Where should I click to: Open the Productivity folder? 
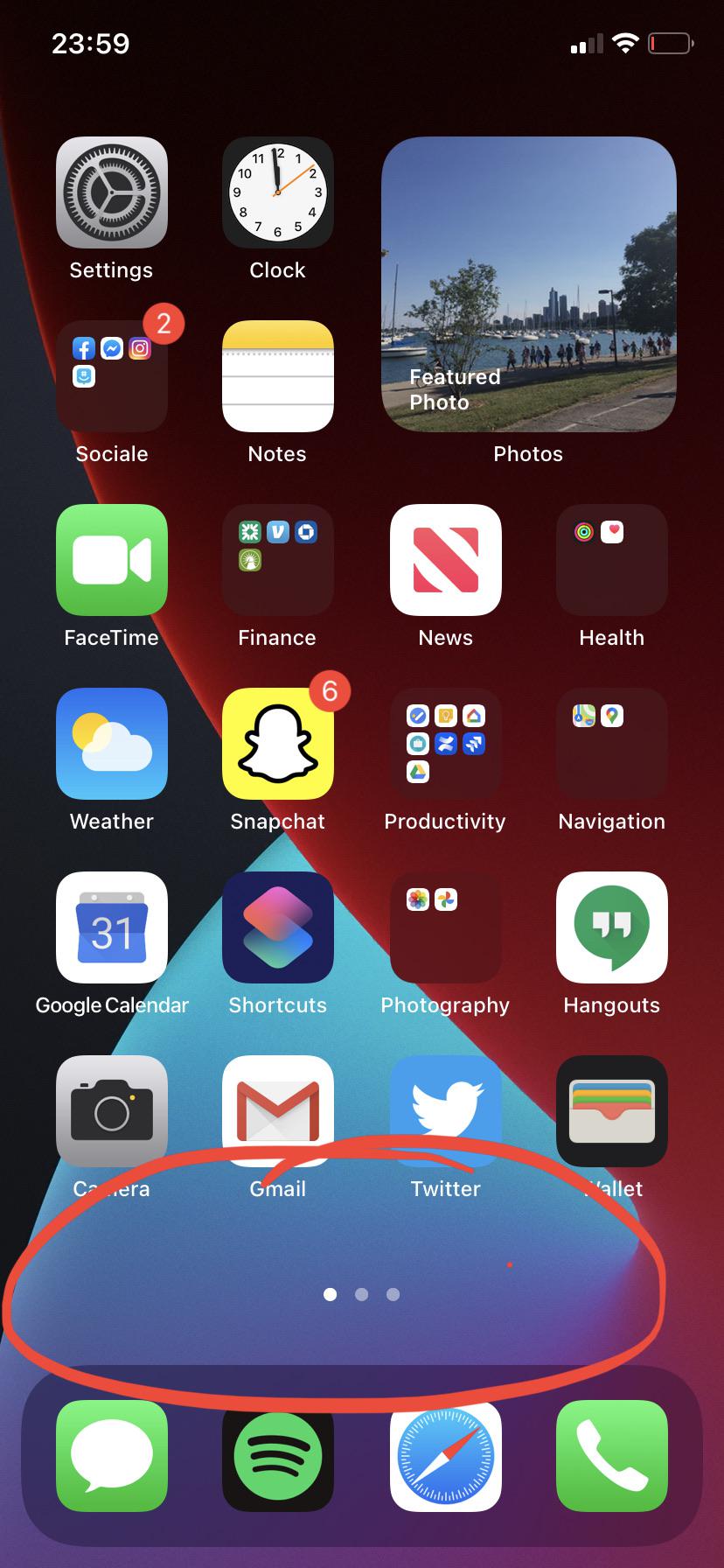pyautogui.click(x=445, y=744)
